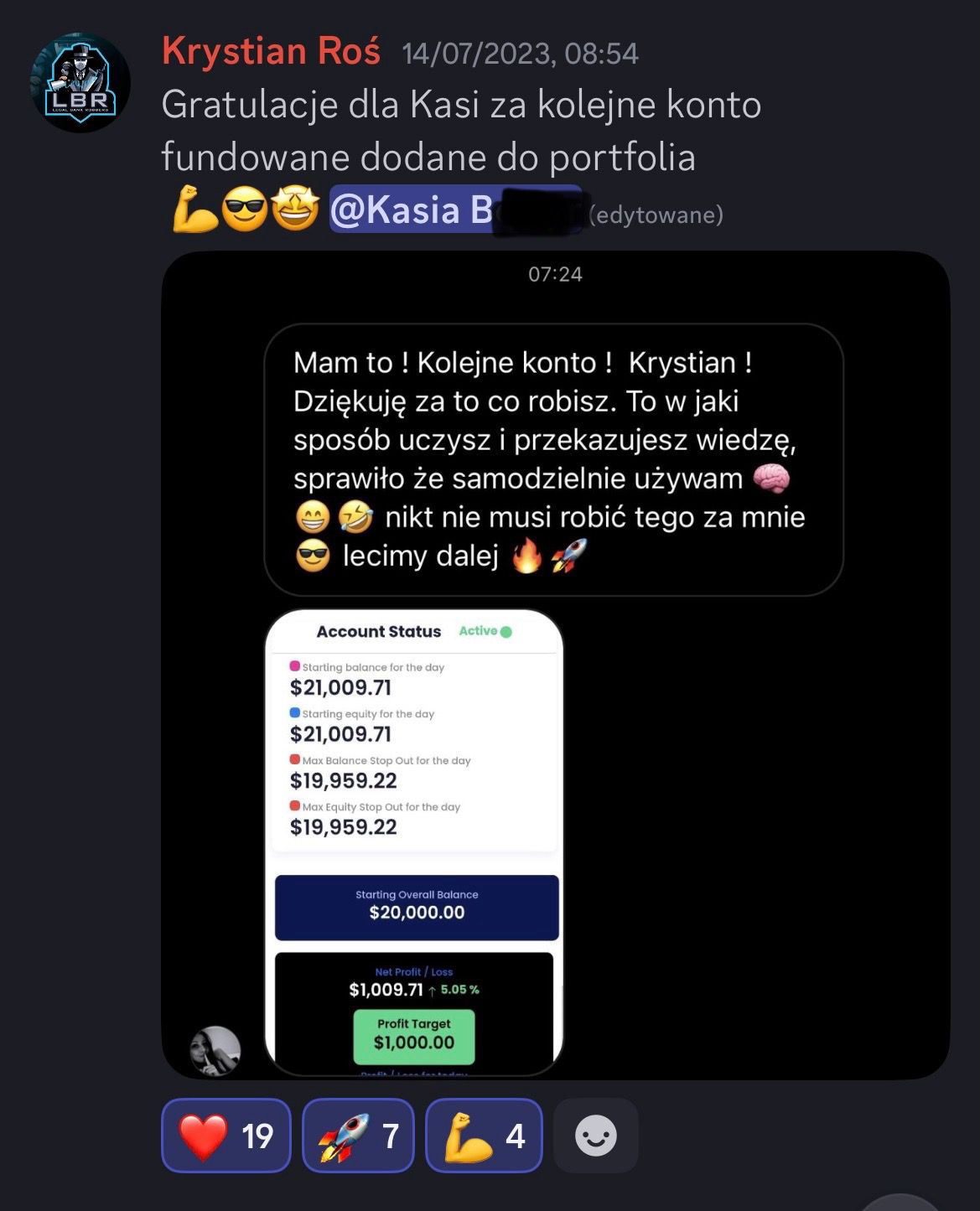The height and width of the screenshot is (1211, 980).
Task: Open Krystian Roś's profile avatar
Action: point(80,83)
